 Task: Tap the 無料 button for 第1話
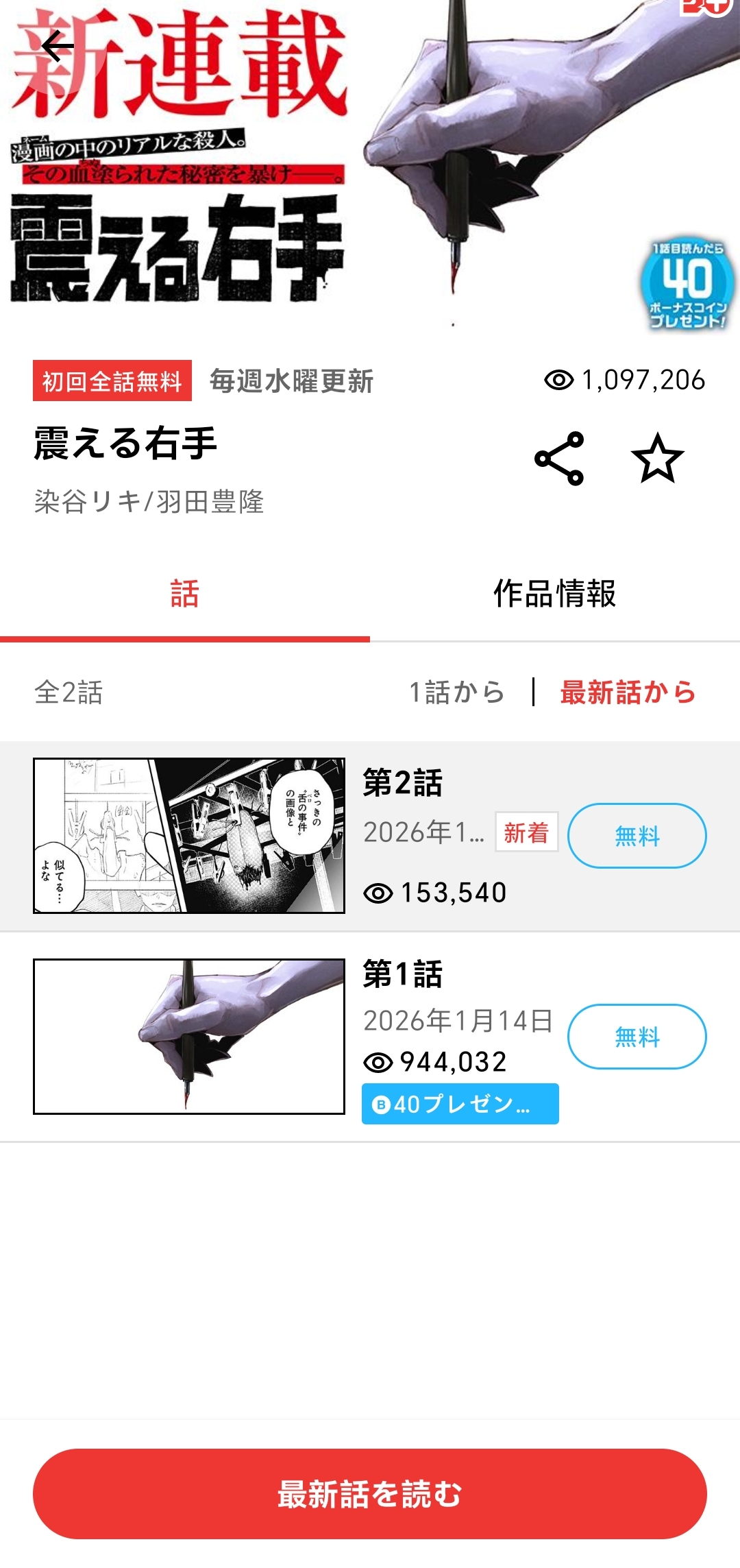pyautogui.click(x=637, y=1037)
